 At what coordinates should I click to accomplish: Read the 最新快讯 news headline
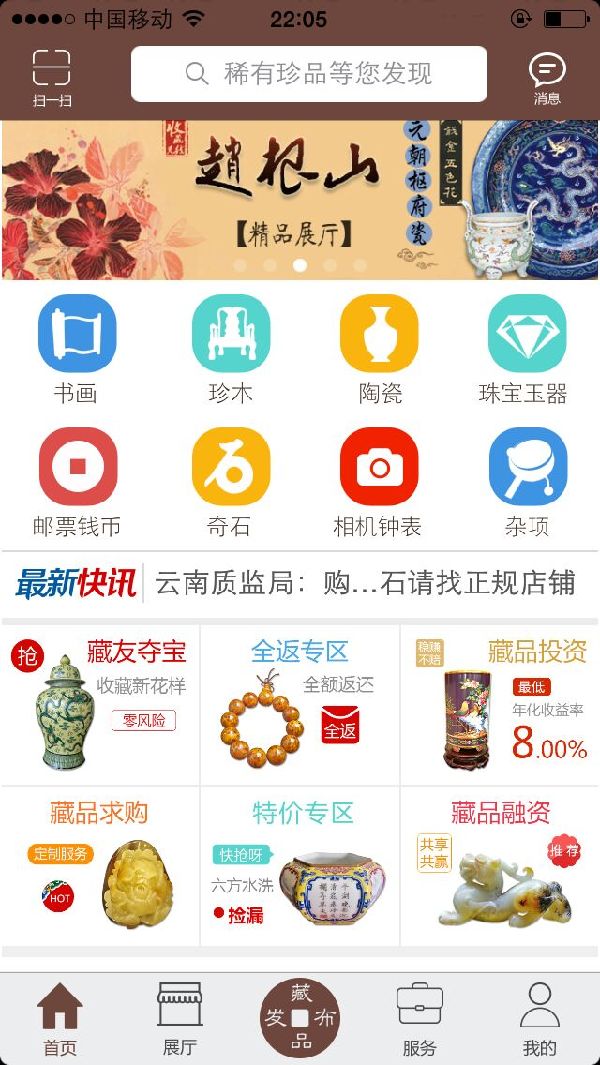click(365, 582)
